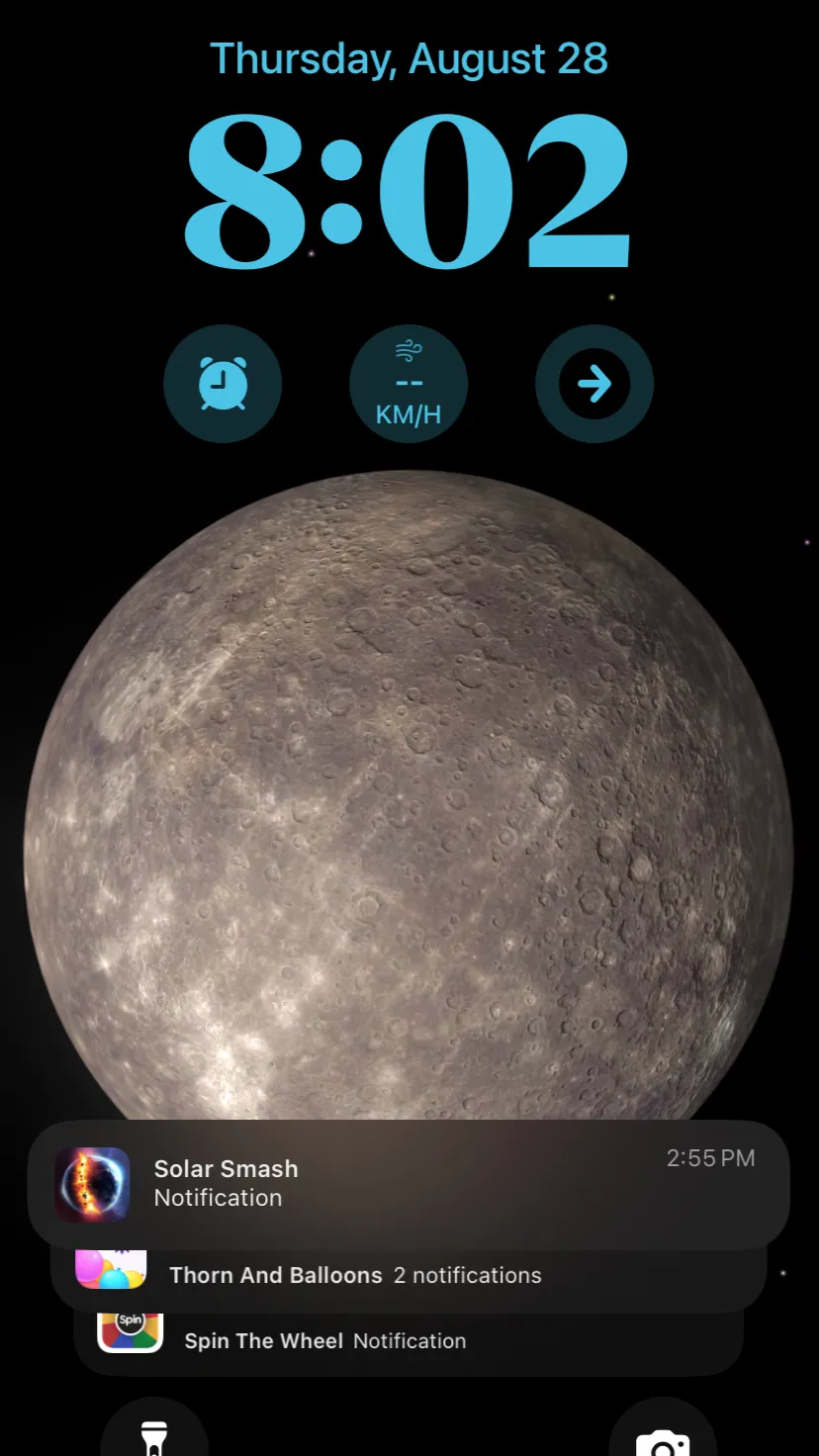Open the alarm clock widget

pos(223,384)
